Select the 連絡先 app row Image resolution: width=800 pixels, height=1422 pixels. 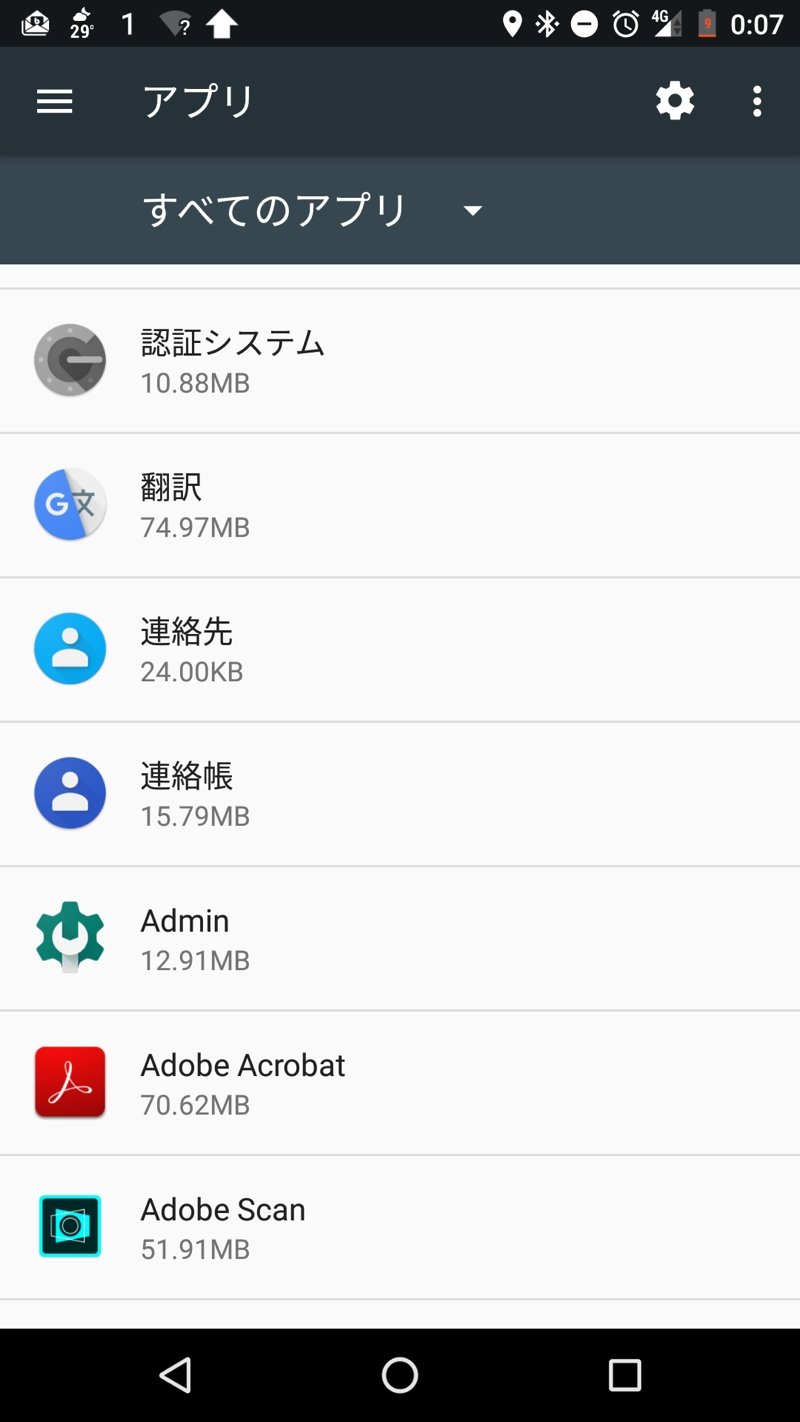pyautogui.click(x=400, y=649)
